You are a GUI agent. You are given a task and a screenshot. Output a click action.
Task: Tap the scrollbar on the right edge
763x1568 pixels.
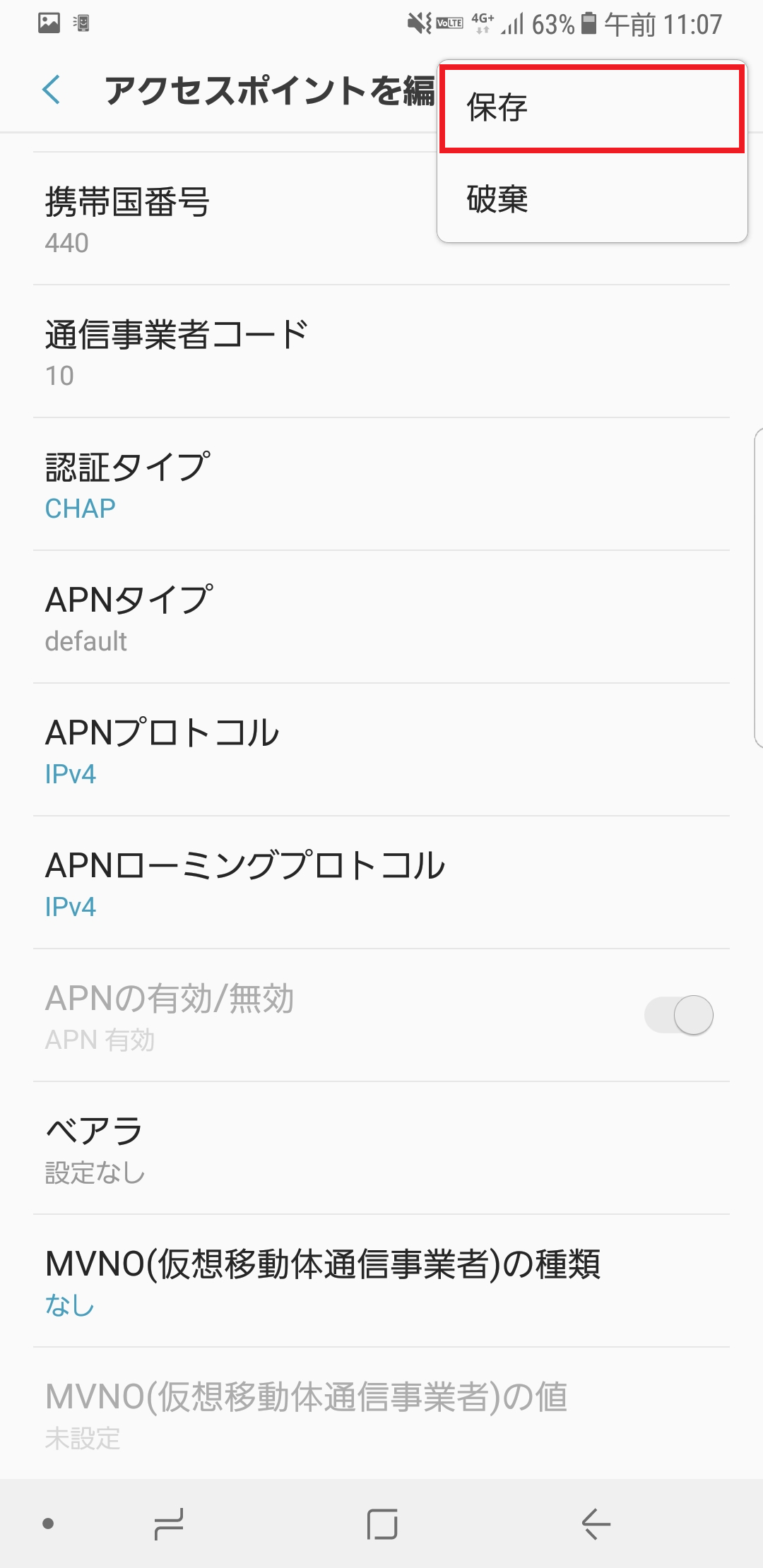point(758,586)
